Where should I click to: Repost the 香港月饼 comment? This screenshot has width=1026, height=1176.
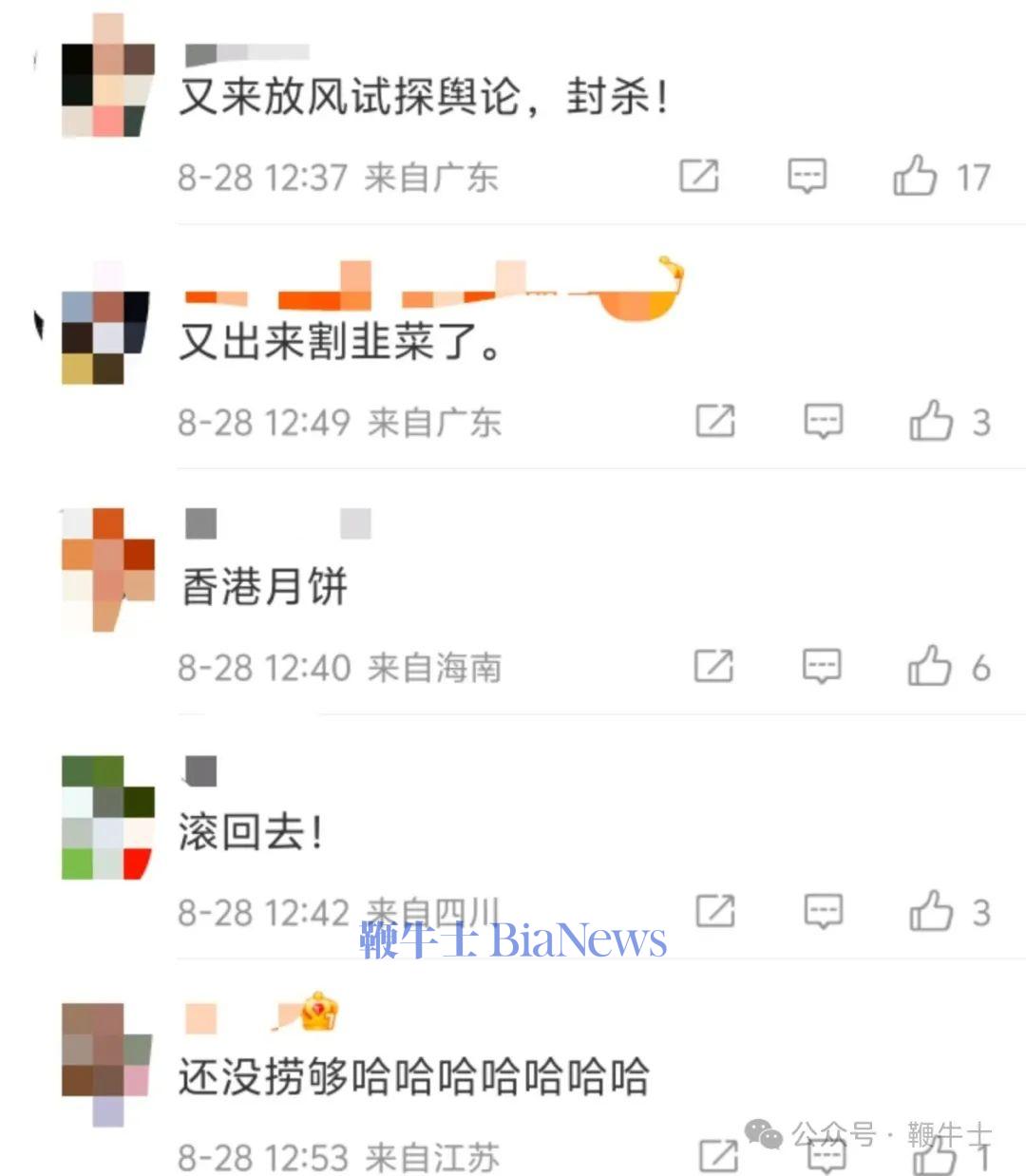(x=713, y=666)
